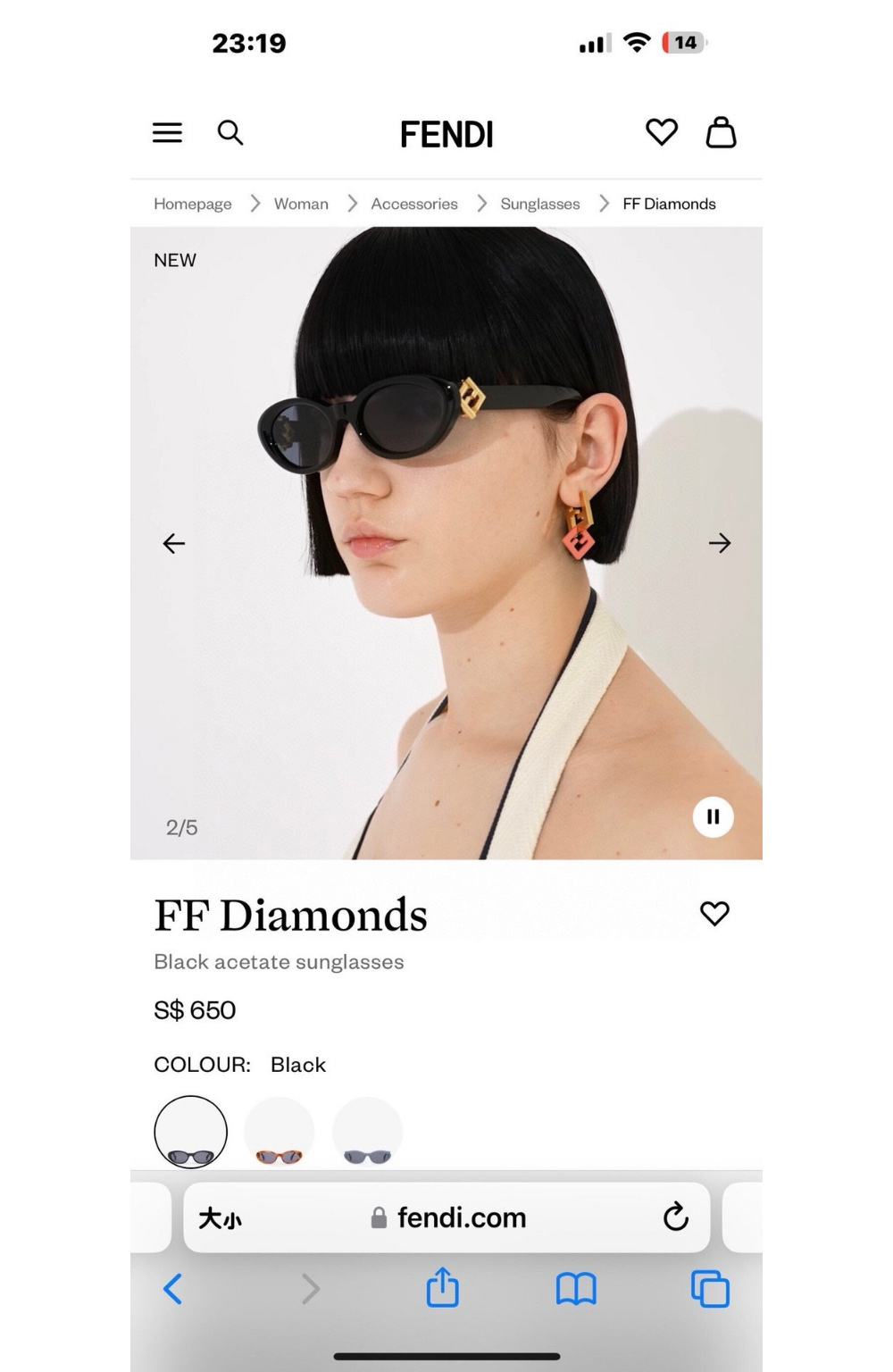This screenshot has height=1372, width=893.
Task: Open the Accessories breadcrumb link
Action: click(414, 204)
